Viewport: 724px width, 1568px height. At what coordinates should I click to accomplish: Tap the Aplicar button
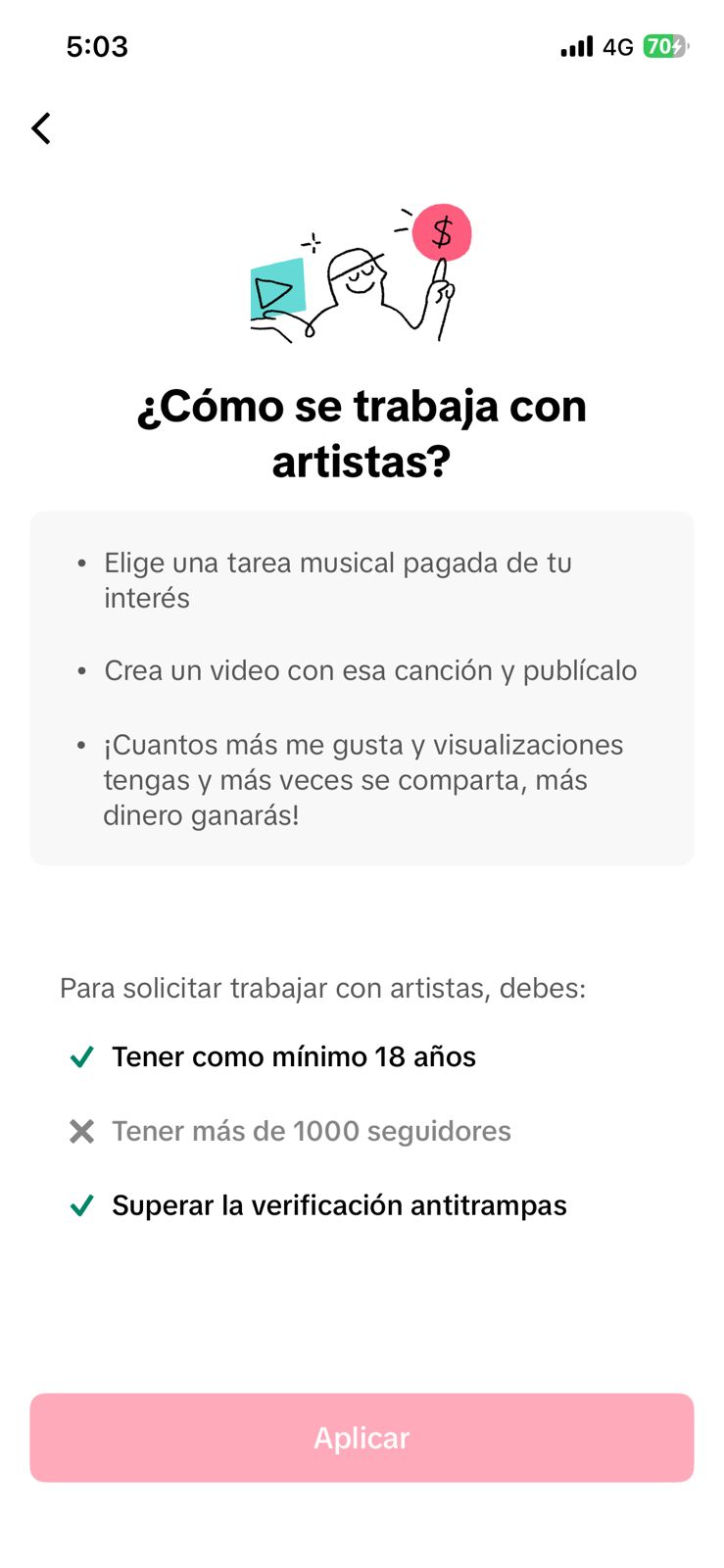click(x=362, y=1437)
